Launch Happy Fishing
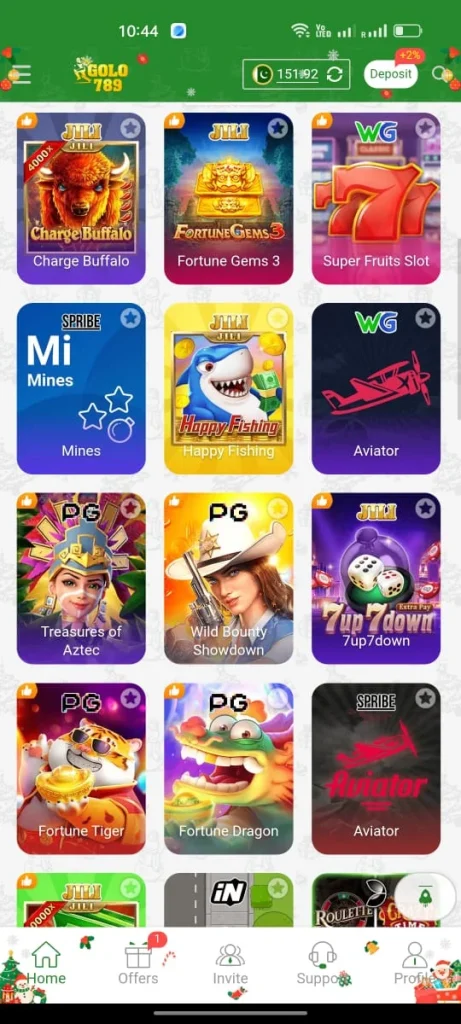 coord(229,389)
